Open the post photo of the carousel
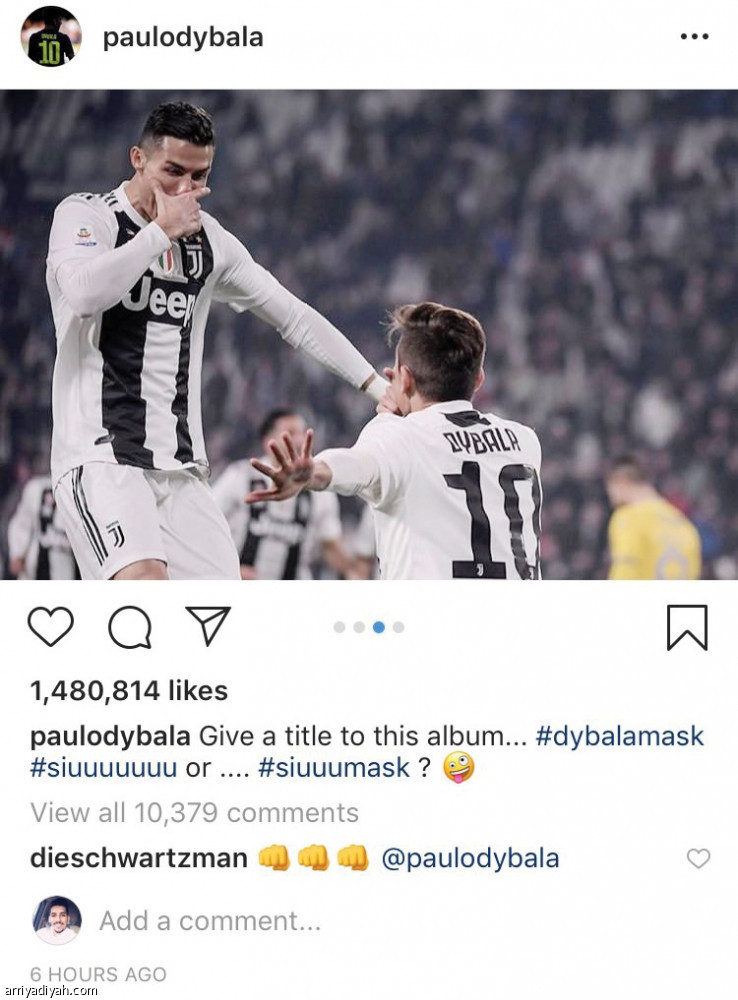This screenshot has height=1000, width=738. (369, 335)
